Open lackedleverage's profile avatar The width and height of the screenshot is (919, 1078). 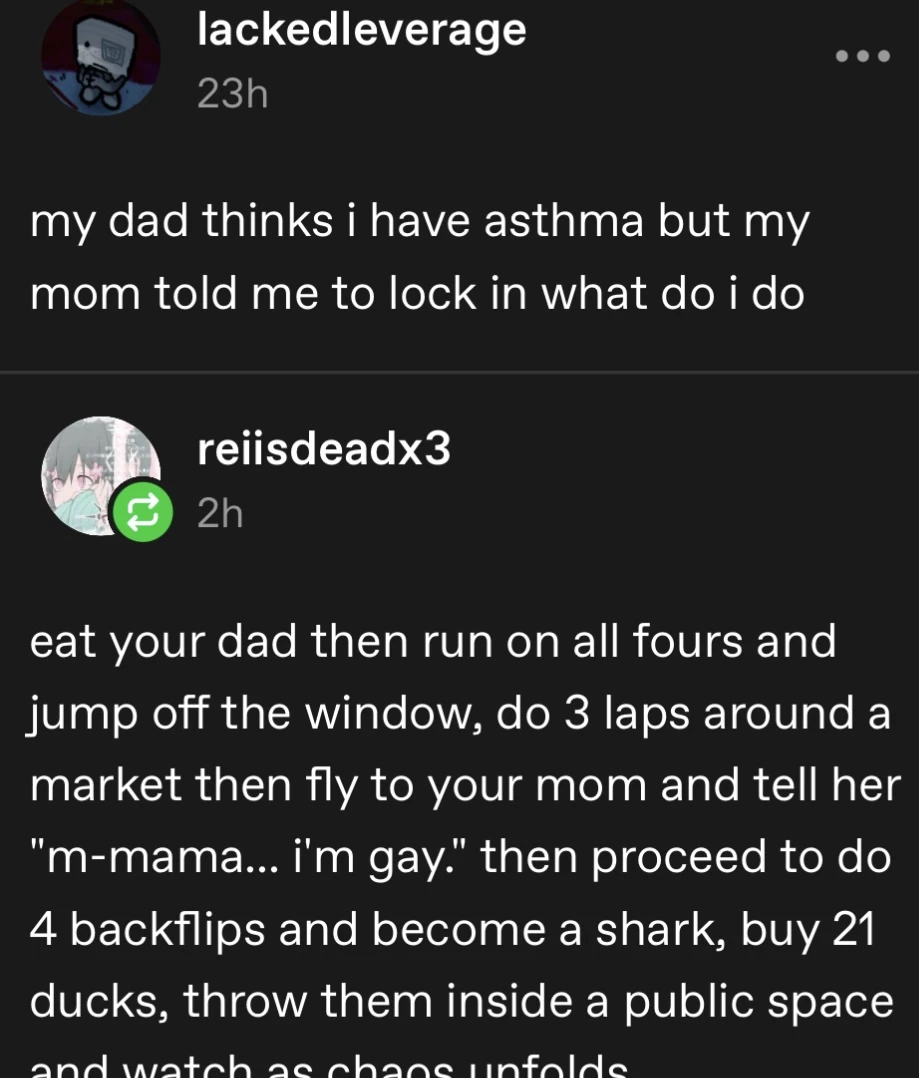(x=100, y=58)
